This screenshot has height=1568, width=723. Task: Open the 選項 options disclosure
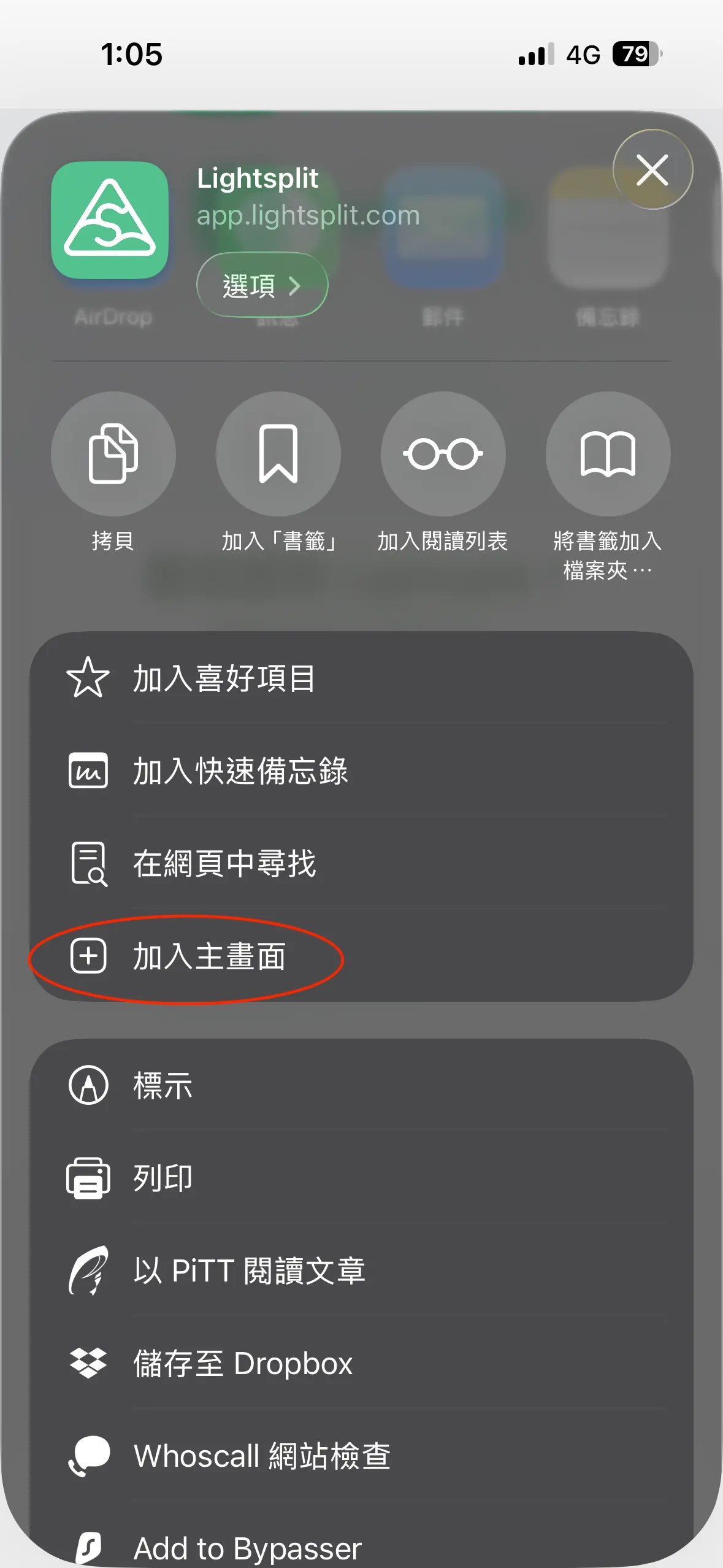point(261,285)
